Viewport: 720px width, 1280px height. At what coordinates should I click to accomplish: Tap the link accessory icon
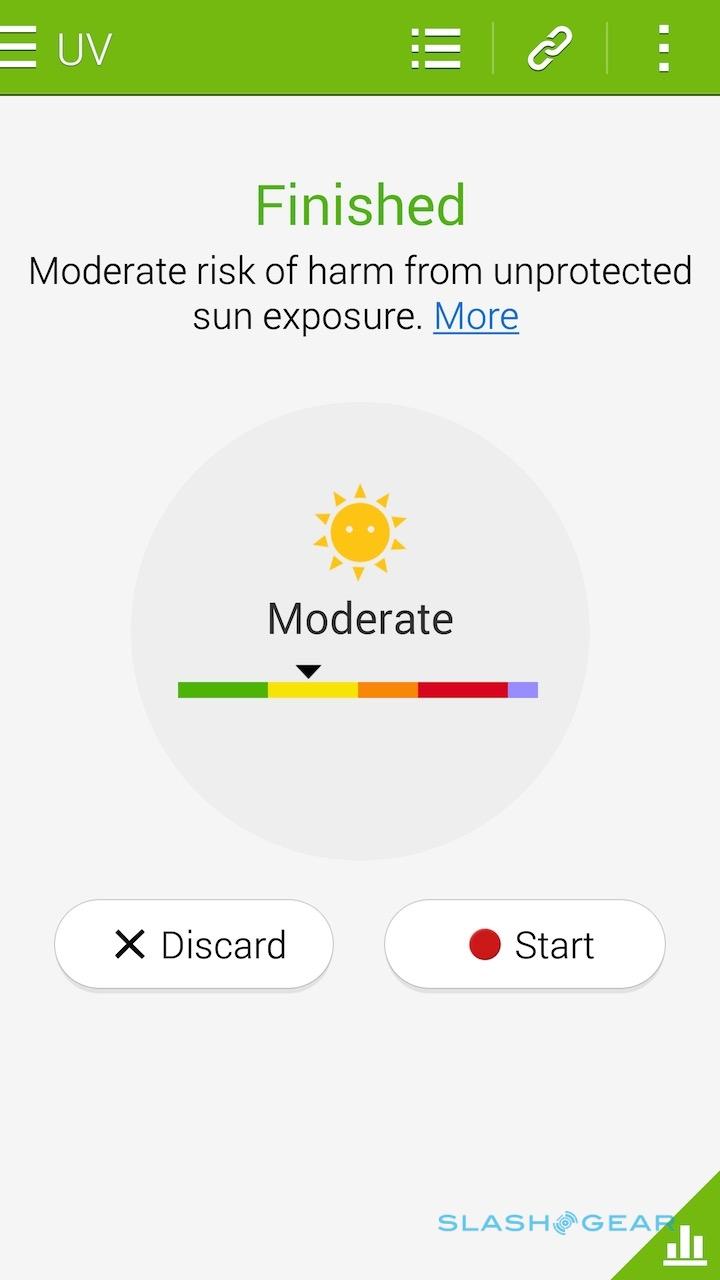550,48
